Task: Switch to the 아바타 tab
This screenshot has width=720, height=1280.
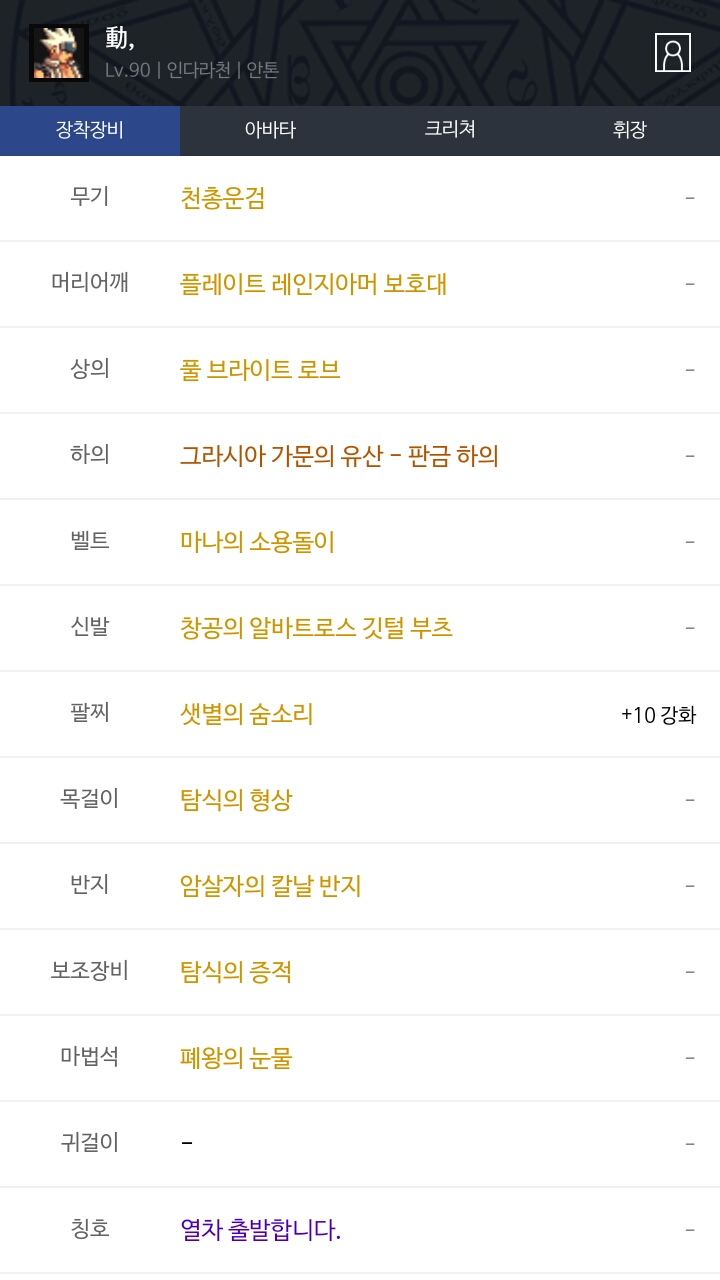Action: click(x=270, y=130)
